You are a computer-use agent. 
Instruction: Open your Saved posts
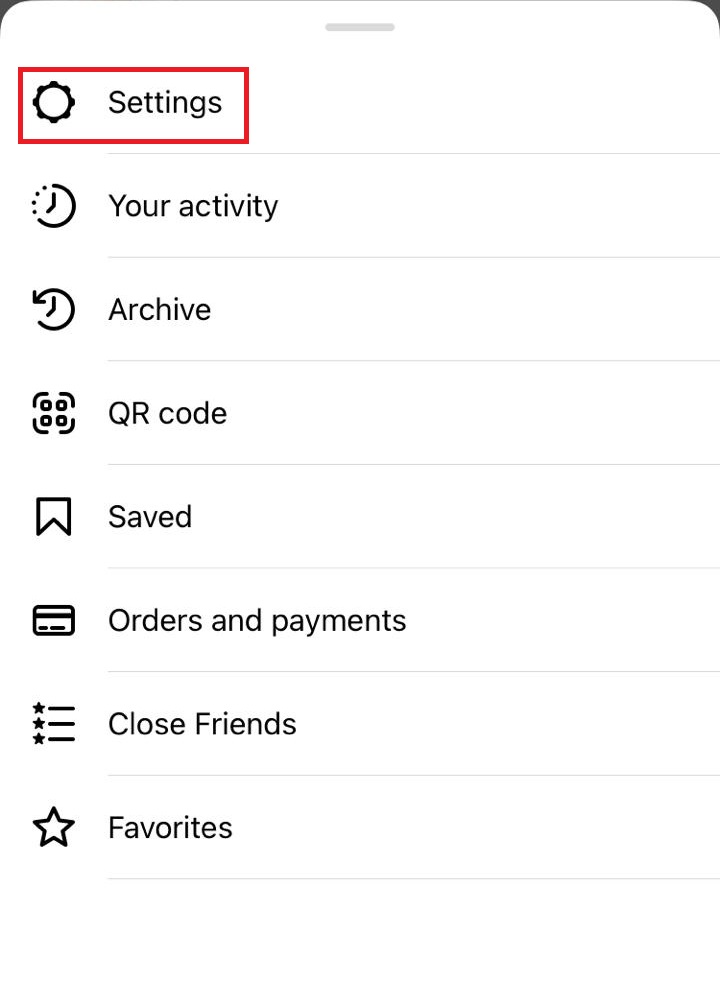tap(150, 517)
